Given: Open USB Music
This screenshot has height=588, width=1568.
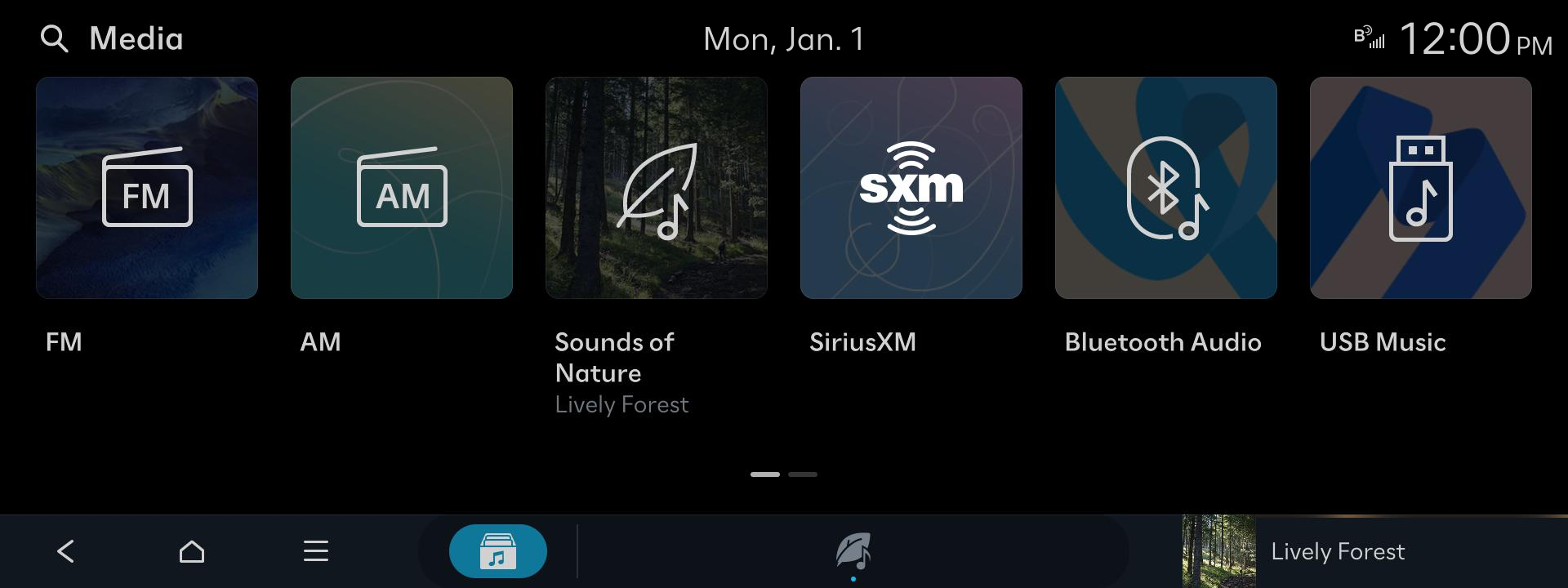Looking at the screenshot, I should [x=1421, y=188].
